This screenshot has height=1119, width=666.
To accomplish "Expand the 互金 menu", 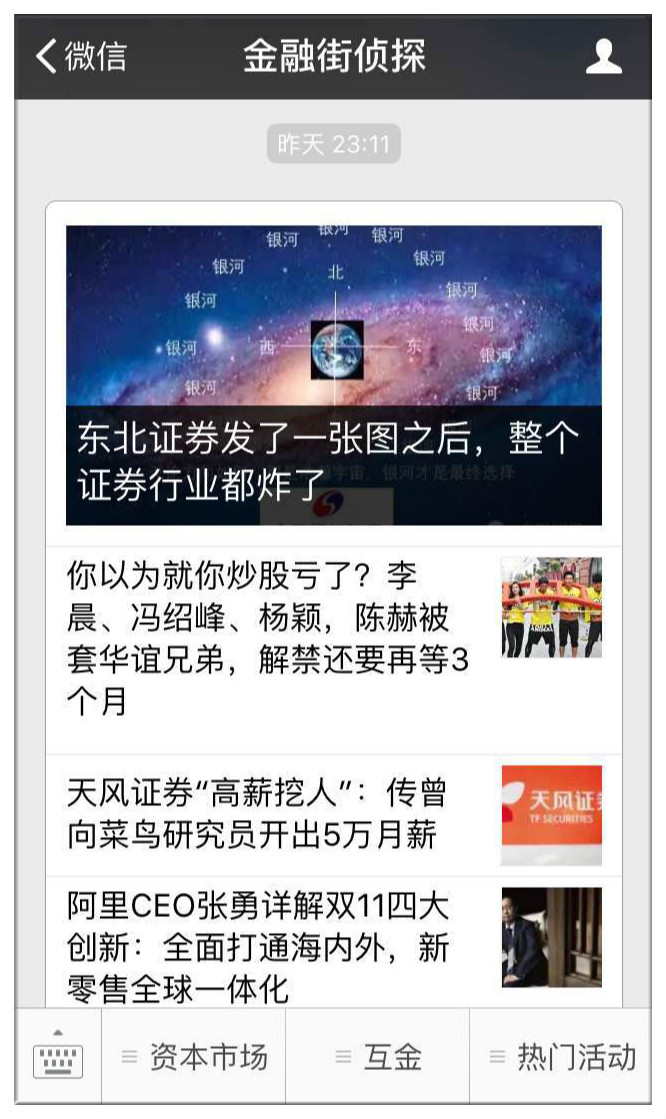I will 378,1057.
